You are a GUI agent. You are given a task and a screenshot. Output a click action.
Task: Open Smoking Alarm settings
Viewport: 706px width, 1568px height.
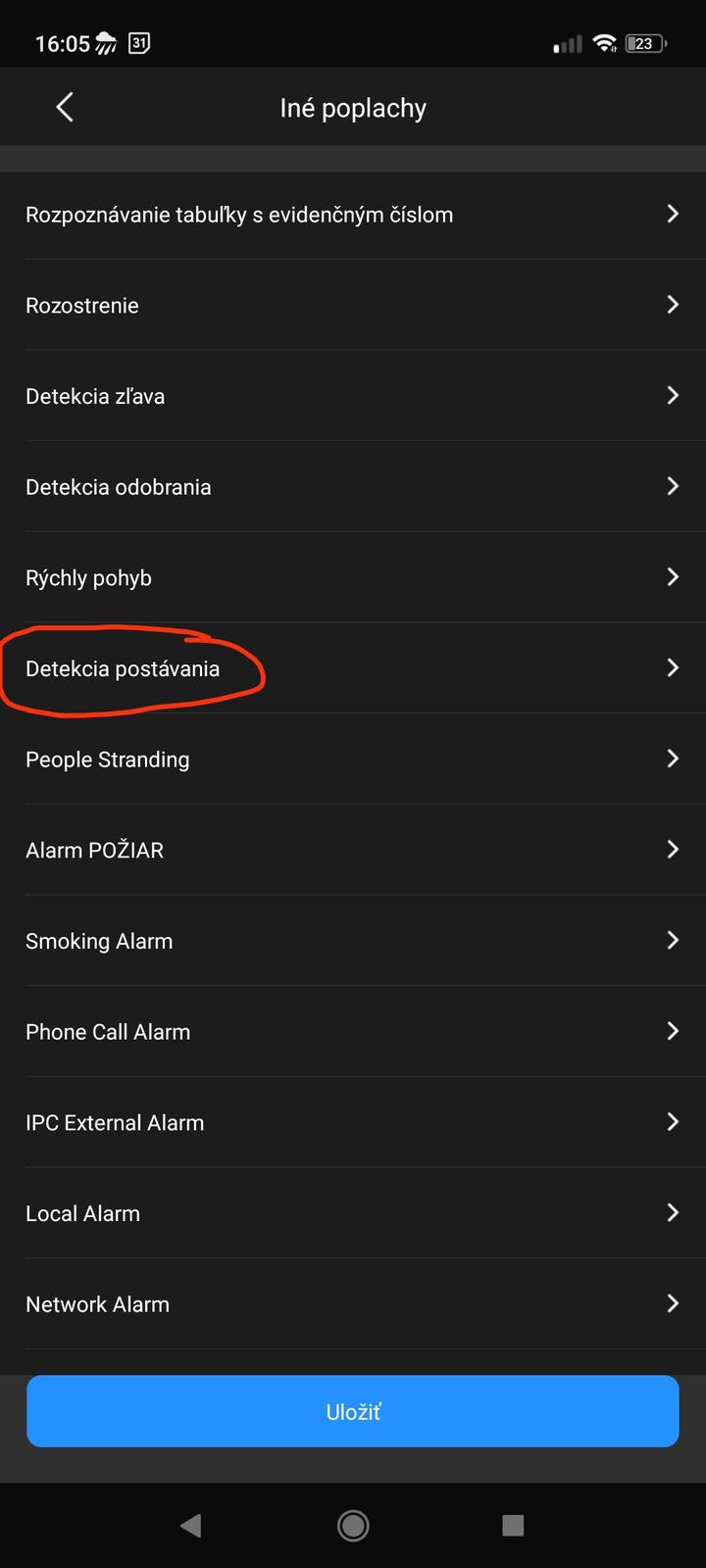pyautogui.click(x=353, y=941)
